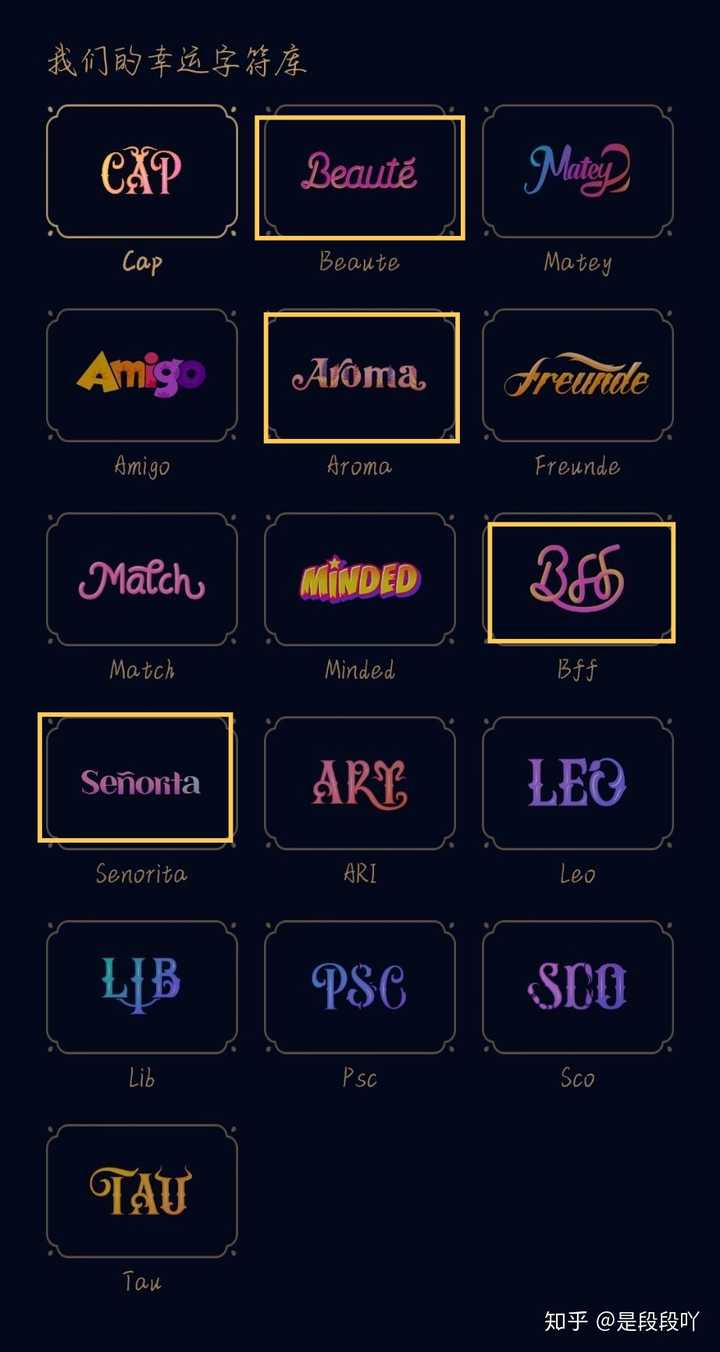The width and height of the screenshot is (720, 1352).
Task: Open the Matey font style
Action: (577, 172)
